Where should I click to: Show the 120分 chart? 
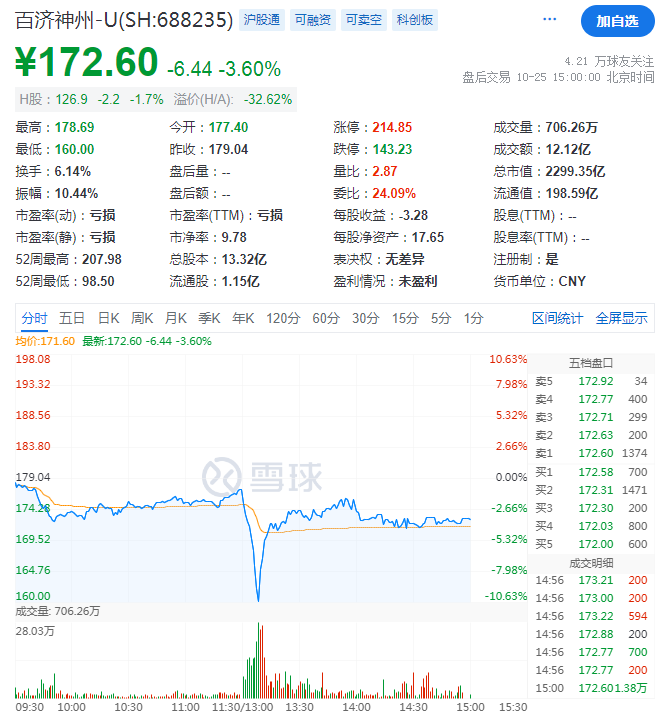tap(283, 318)
